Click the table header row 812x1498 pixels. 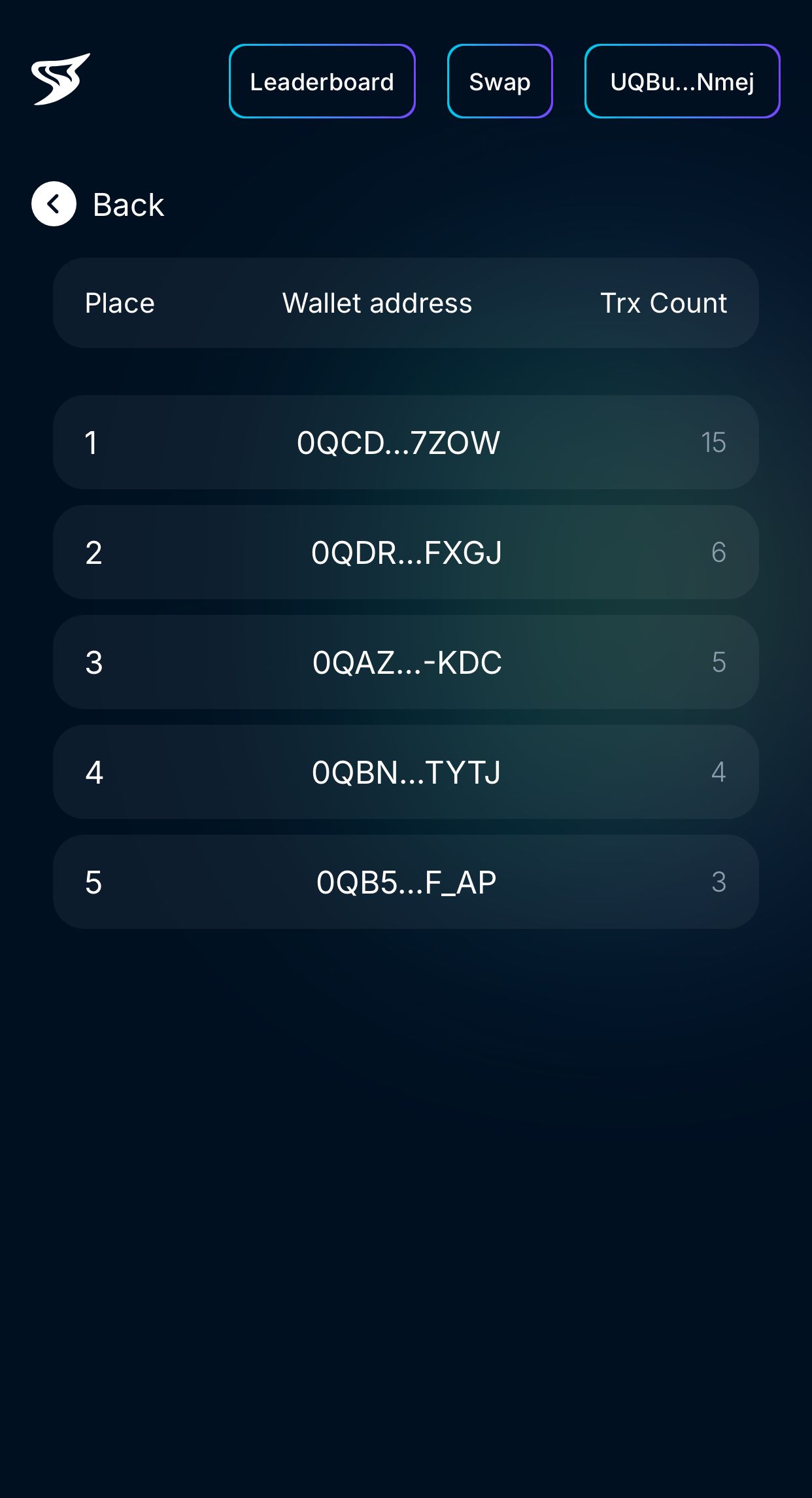405,302
